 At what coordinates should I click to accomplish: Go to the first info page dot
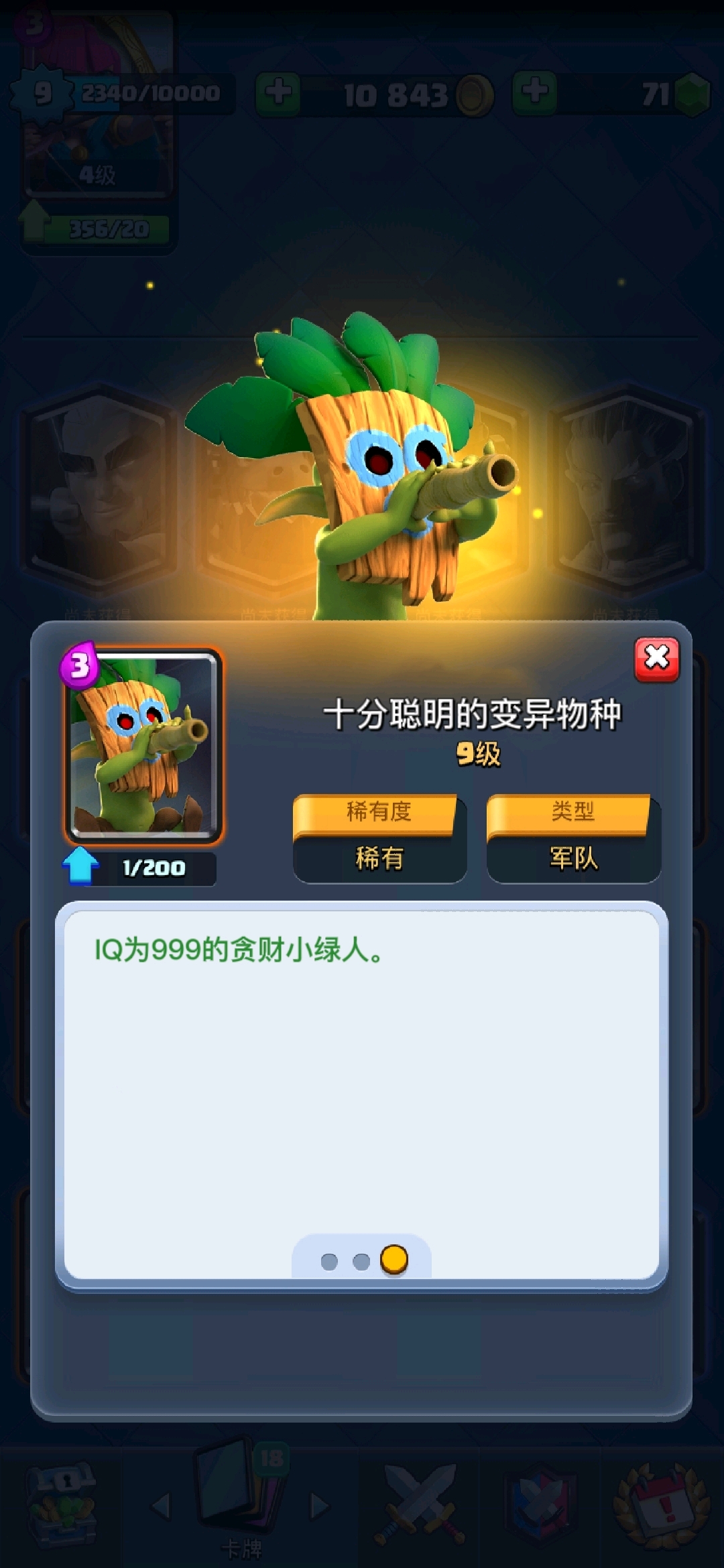(329, 1262)
